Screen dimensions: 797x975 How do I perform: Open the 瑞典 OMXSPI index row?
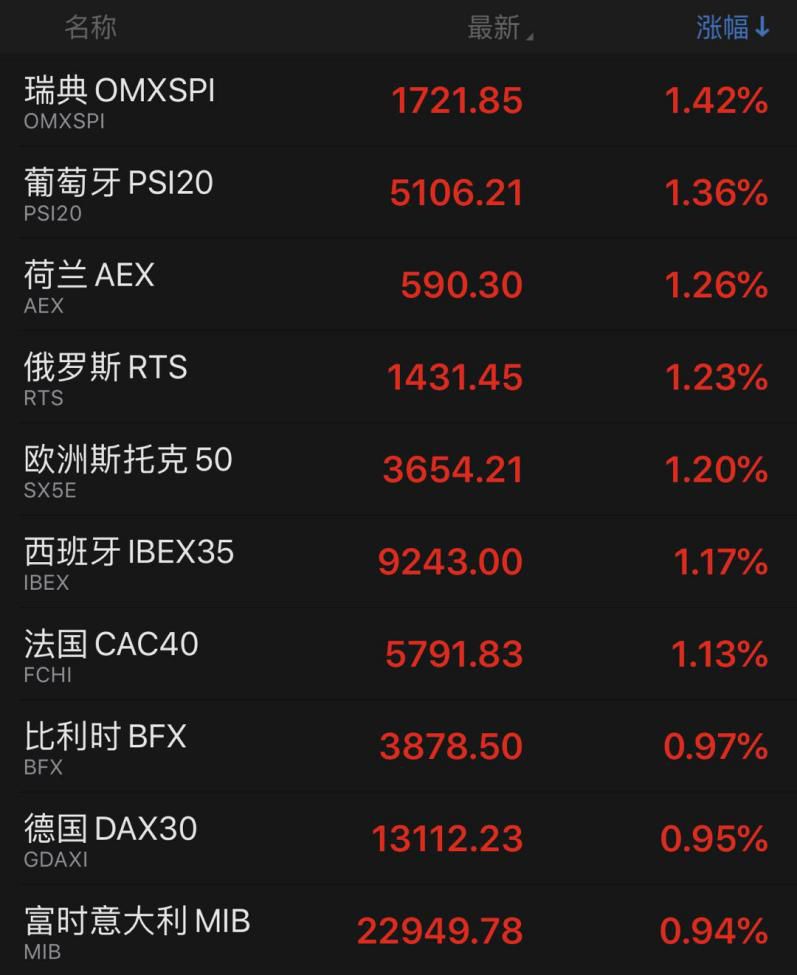coord(398,101)
